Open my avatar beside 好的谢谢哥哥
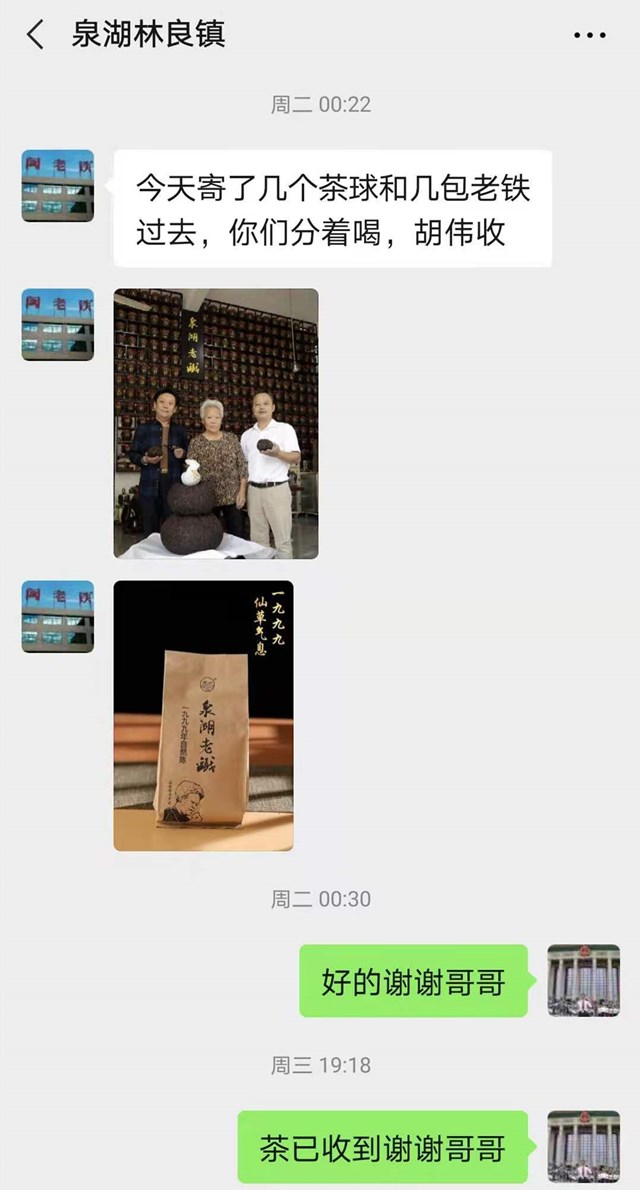Viewport: 640px width, 1190px height. click(583, 980)
